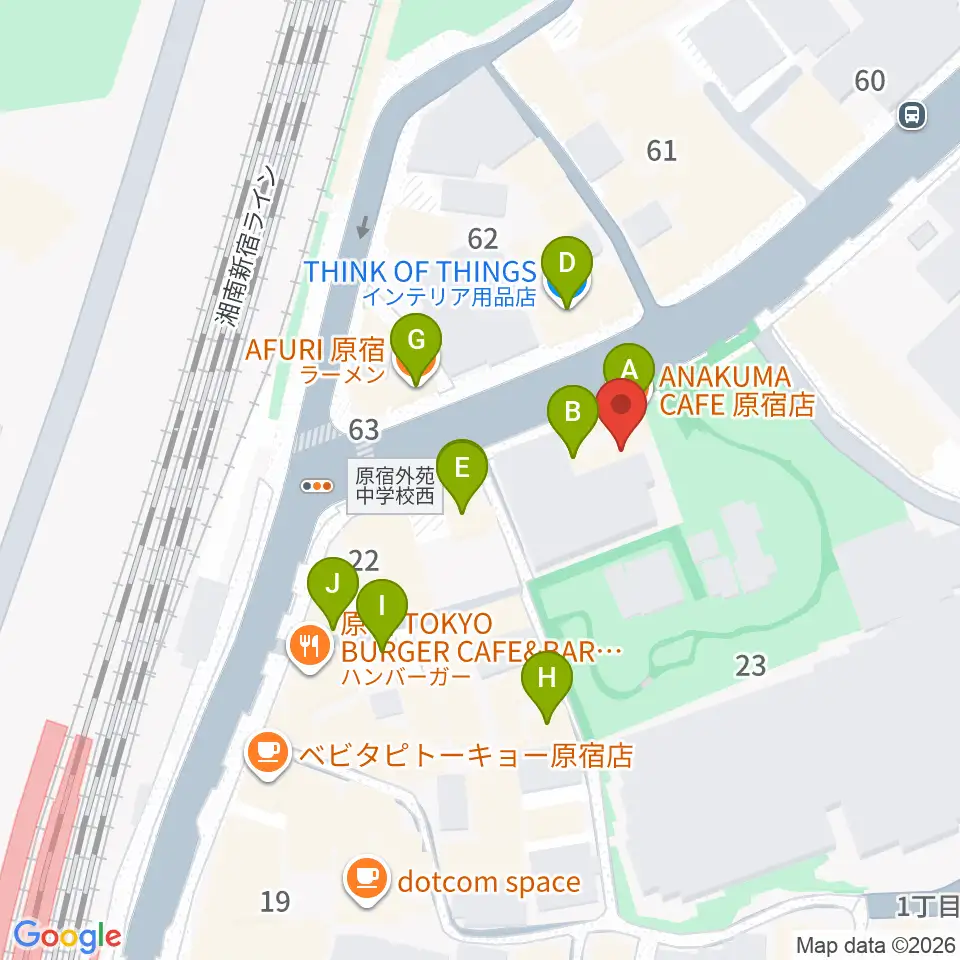
Task: Open the Google logo link
Action: [x=67, y=936]
